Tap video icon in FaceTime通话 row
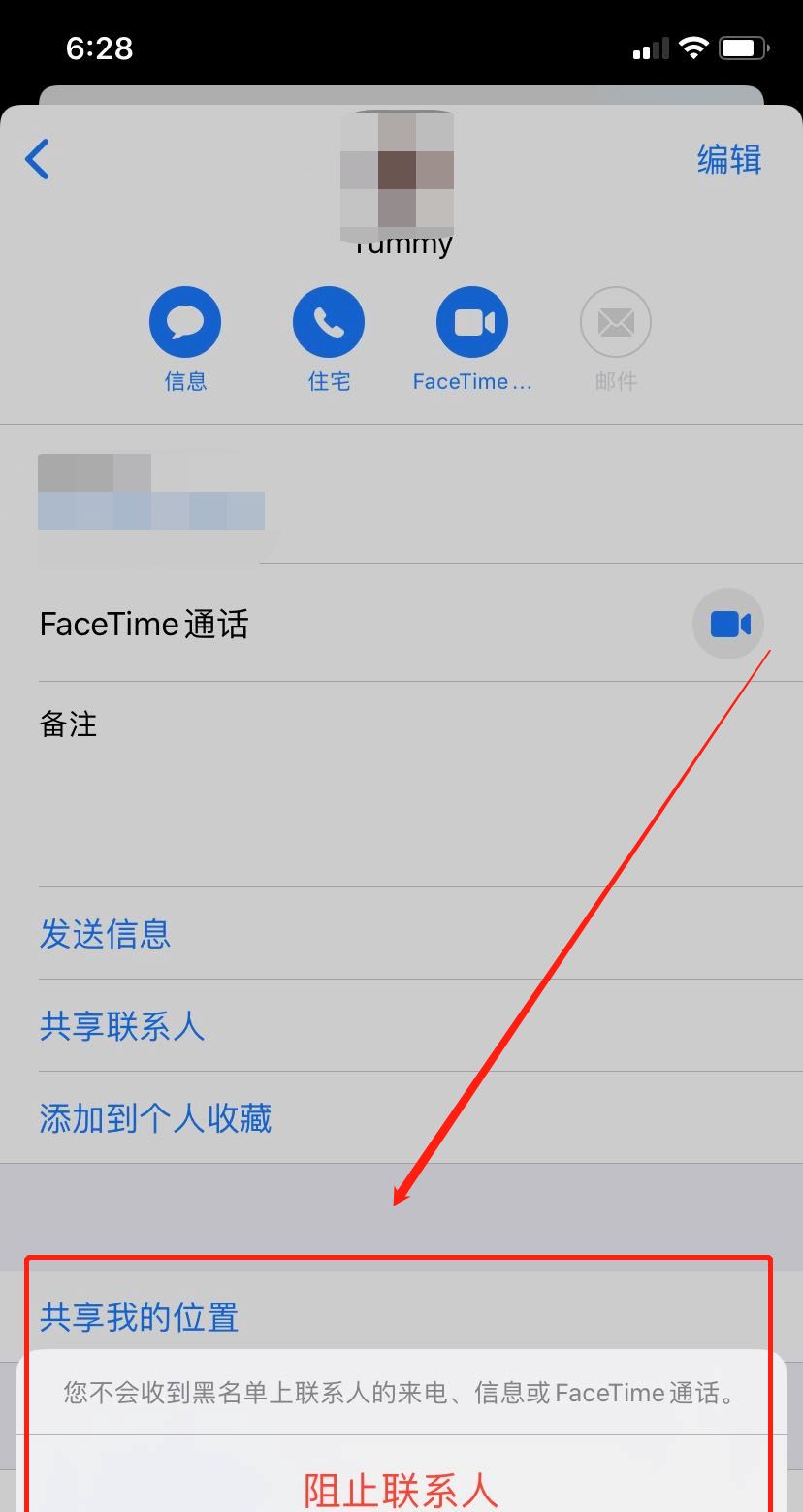Image resolution: width=803 pixels, height=1512 pixels. point(728,624)
